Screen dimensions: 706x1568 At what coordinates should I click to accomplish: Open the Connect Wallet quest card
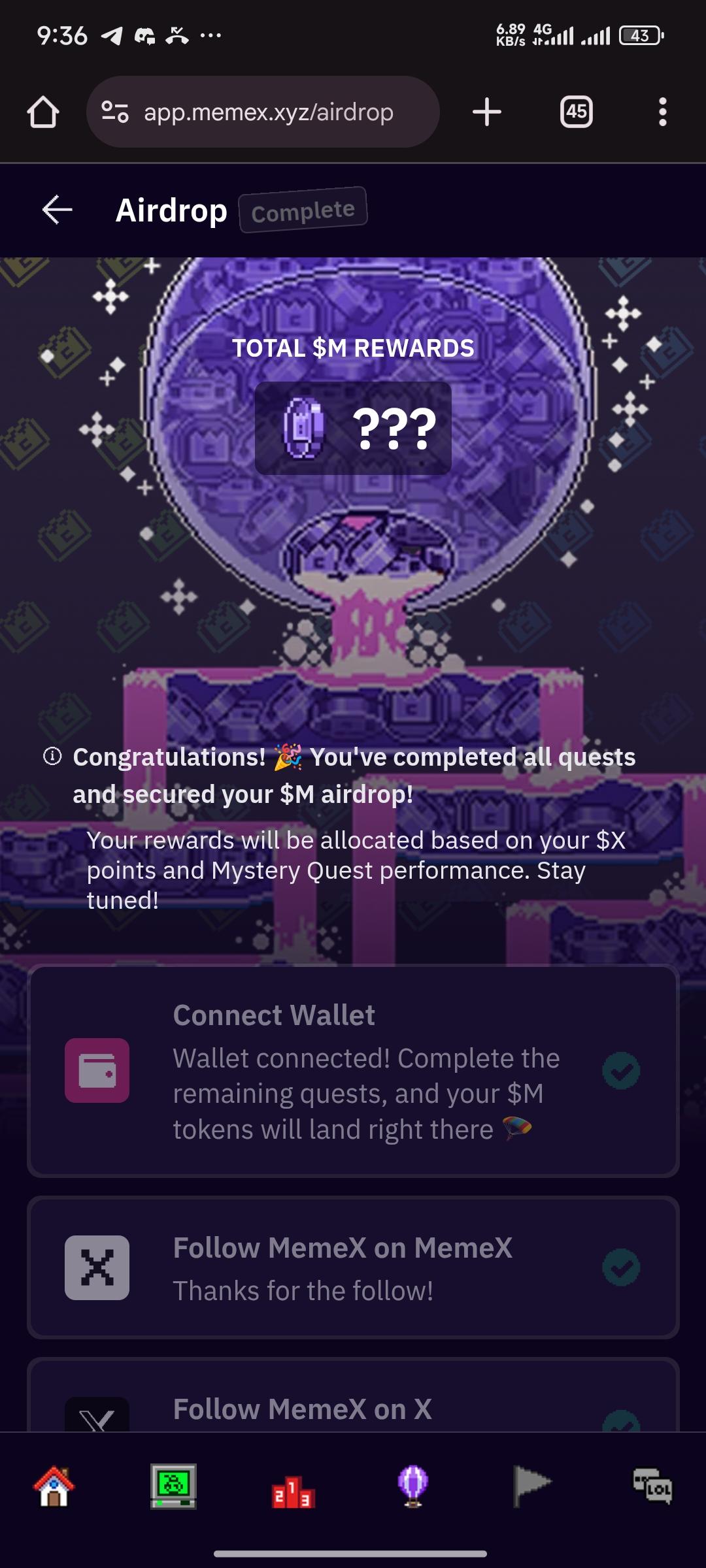(353, 1071)
